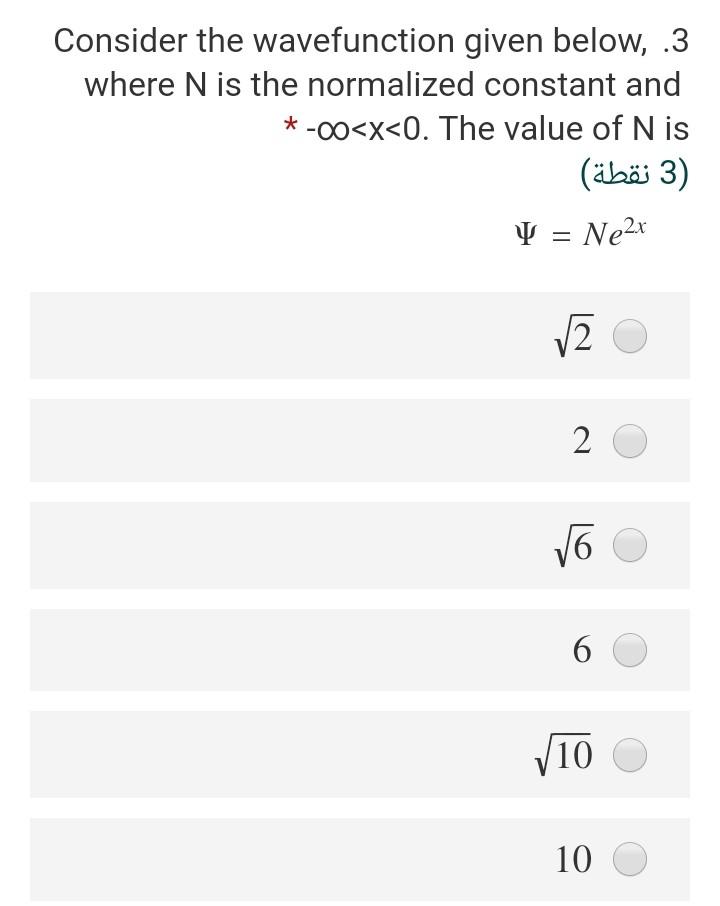The image size is (720, 906).
Task: Click the red required asterisk
Action: (x=289, y=128)
